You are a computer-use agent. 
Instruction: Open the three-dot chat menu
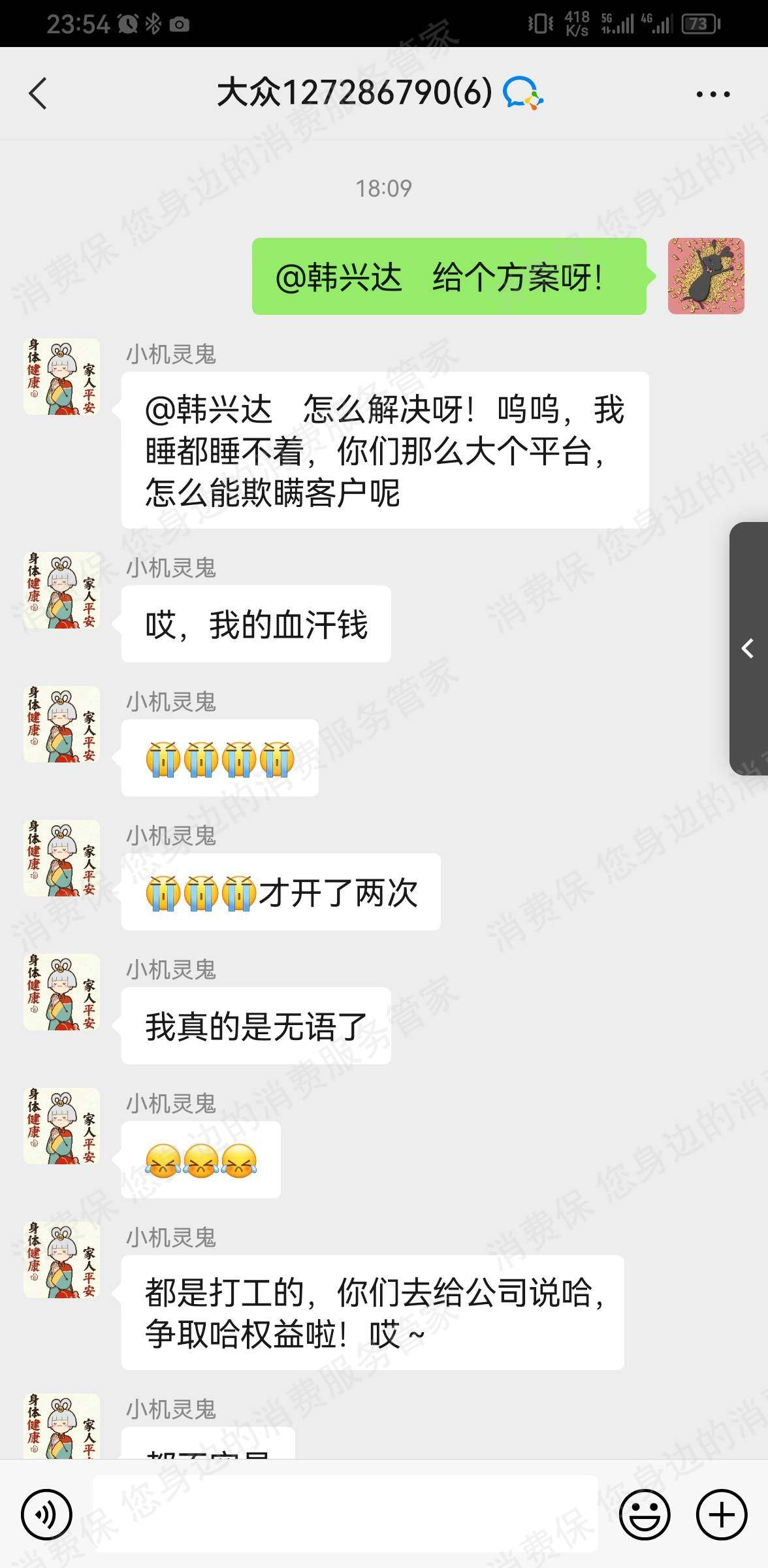pyautogui.click(x=713, y=94)
